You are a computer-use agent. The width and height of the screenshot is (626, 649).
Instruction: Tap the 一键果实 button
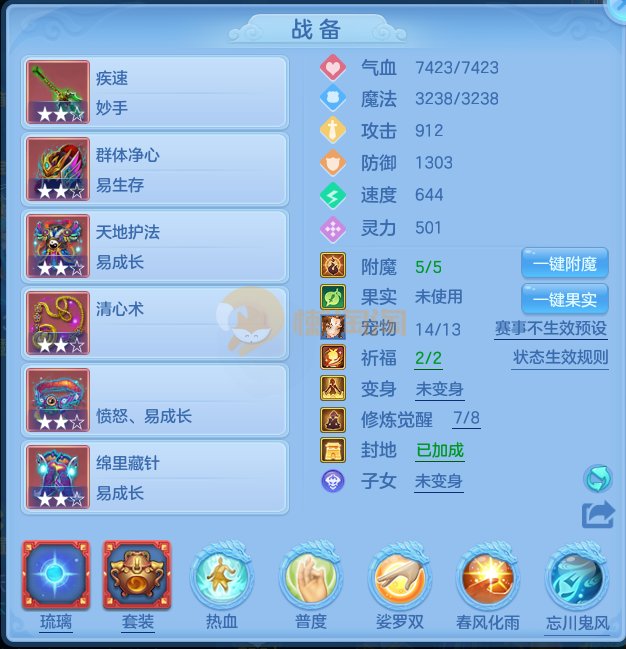click(564, 298)
